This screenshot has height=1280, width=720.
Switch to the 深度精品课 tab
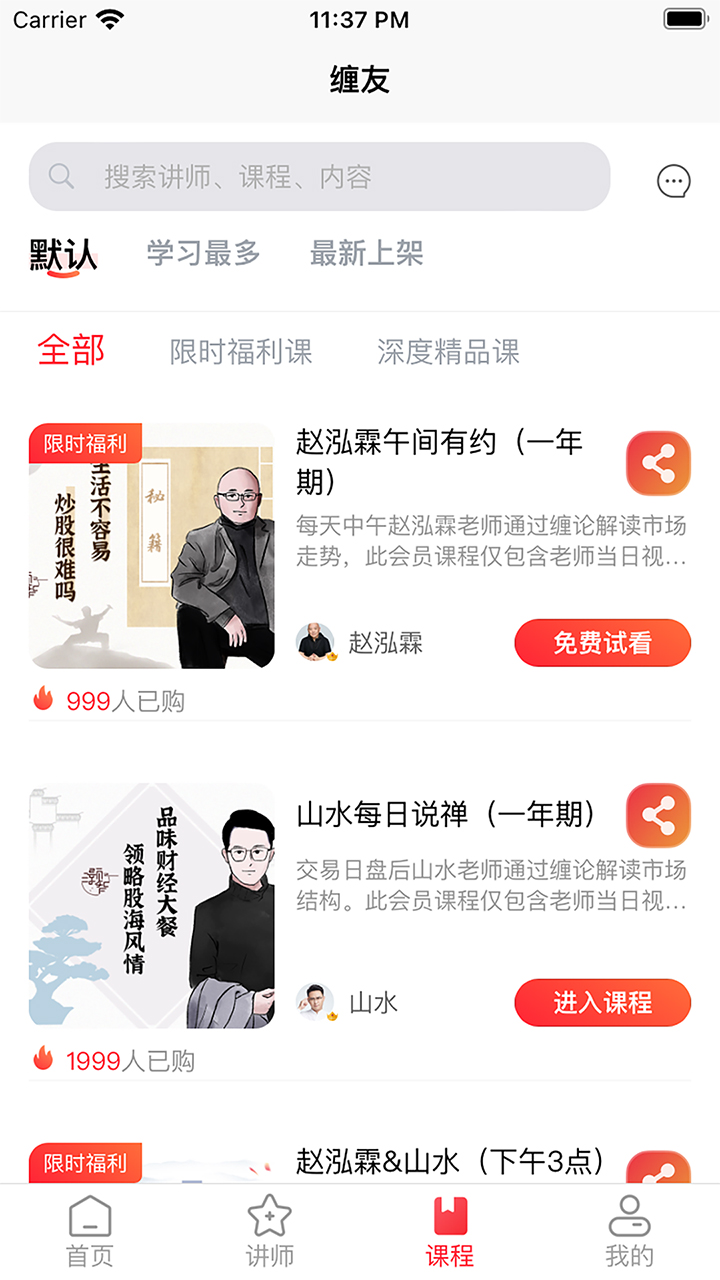click(449, 352)
